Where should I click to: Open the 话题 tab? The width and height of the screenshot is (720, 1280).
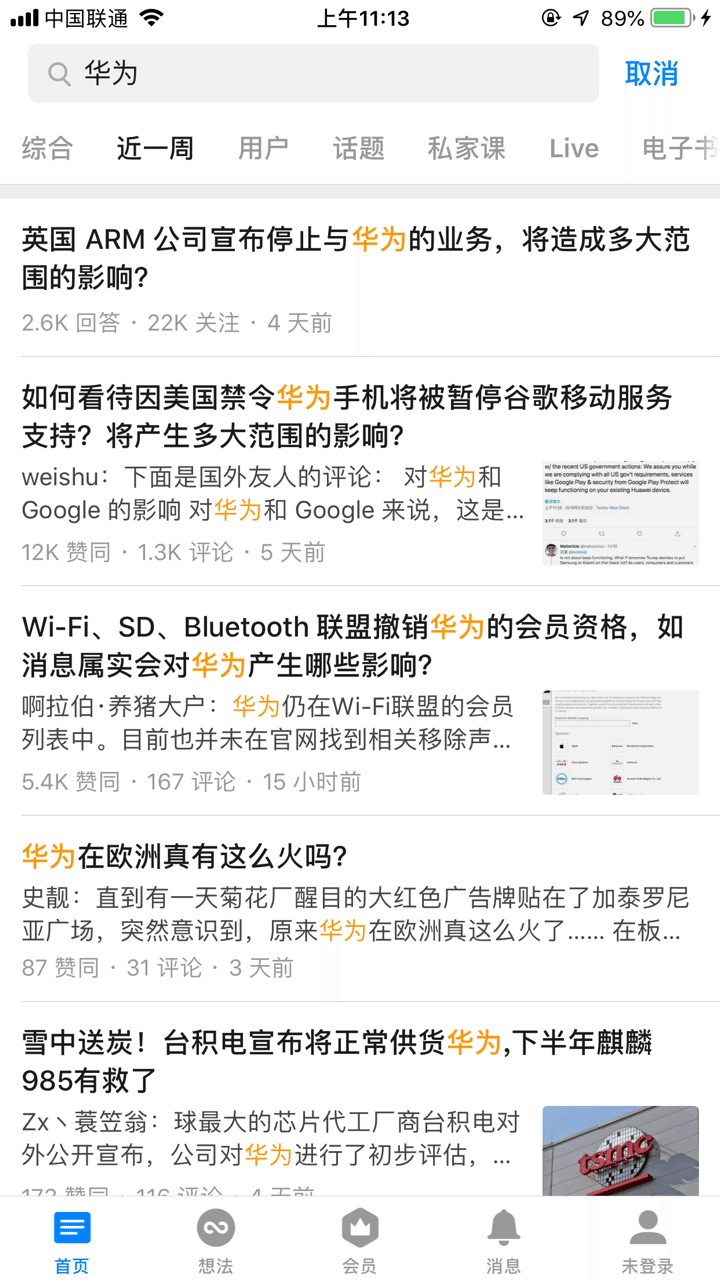click(358, 149)
